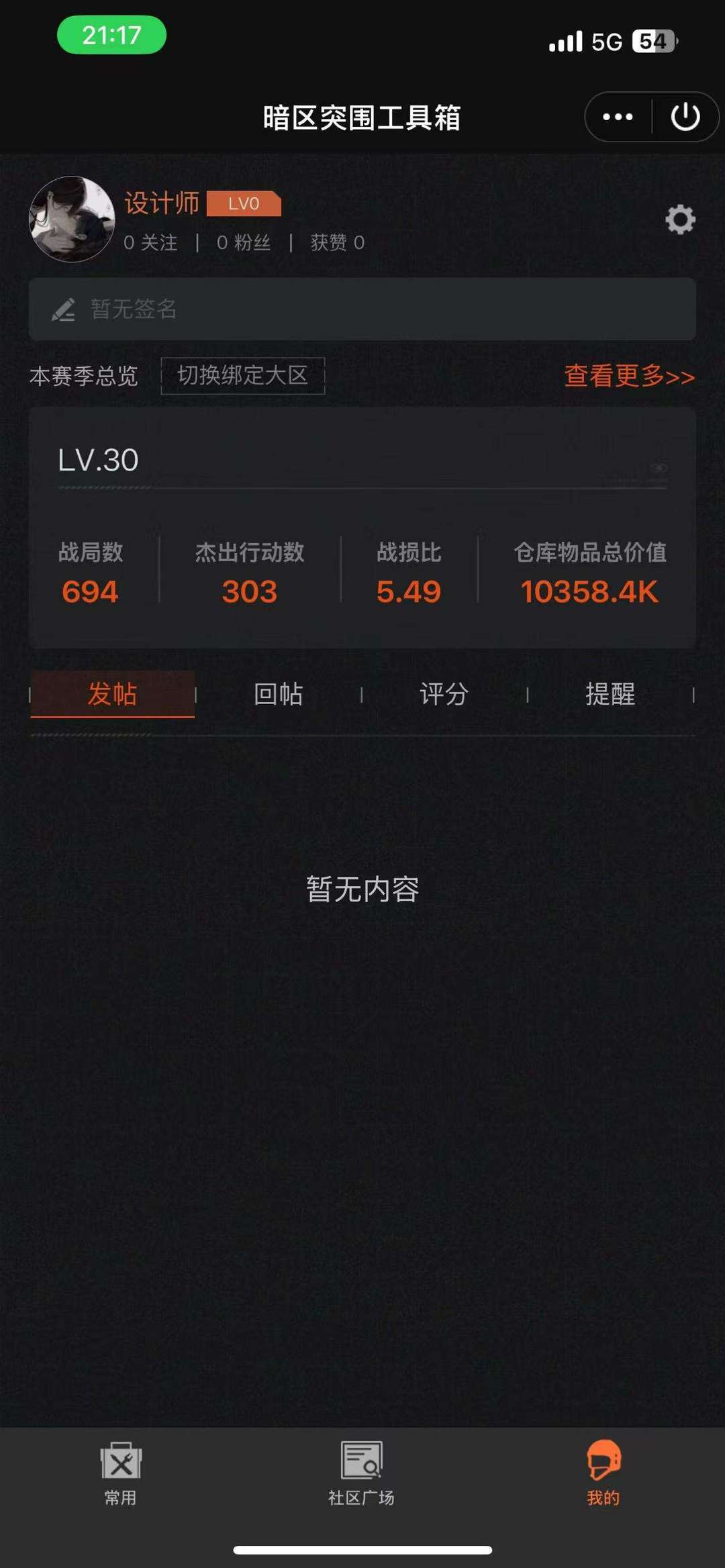This screenshot has width=725, height=1568.
Task: Toggle the eye icon beside LV.30
Action: 659,468
